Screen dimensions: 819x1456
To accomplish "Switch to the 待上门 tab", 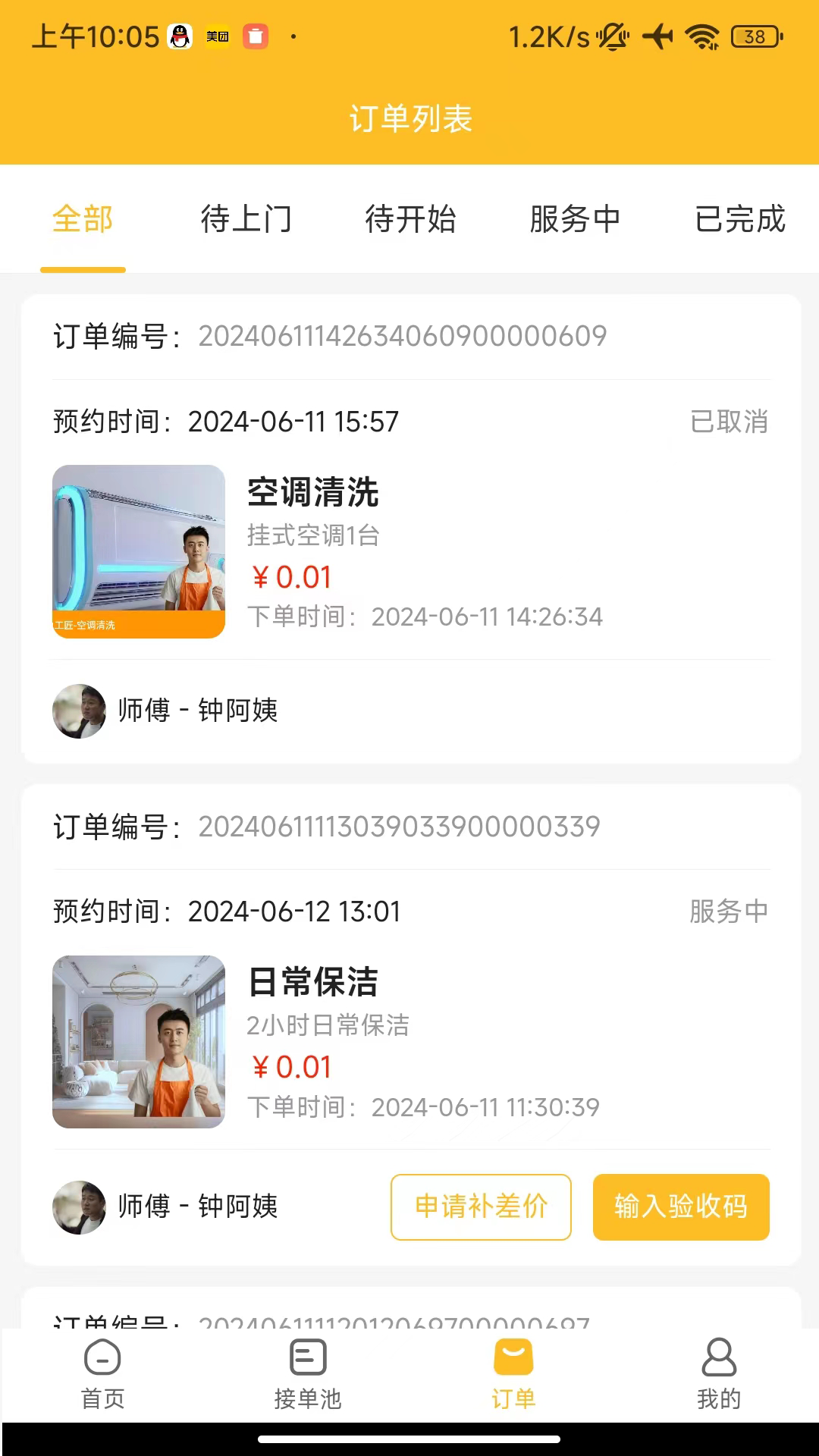I will [246, 219].
